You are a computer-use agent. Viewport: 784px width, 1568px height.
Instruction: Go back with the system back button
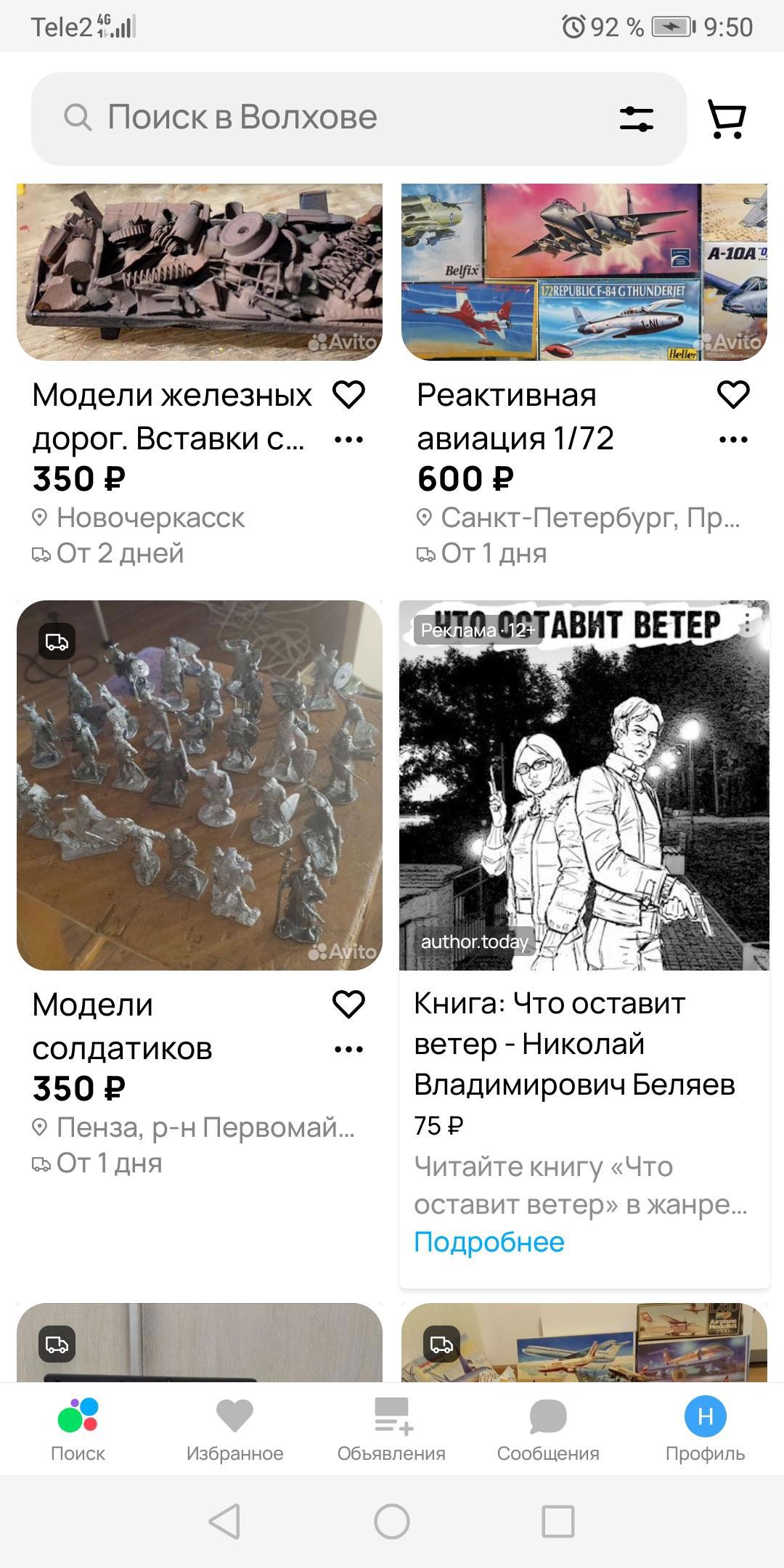click(x=224, y=1521)
